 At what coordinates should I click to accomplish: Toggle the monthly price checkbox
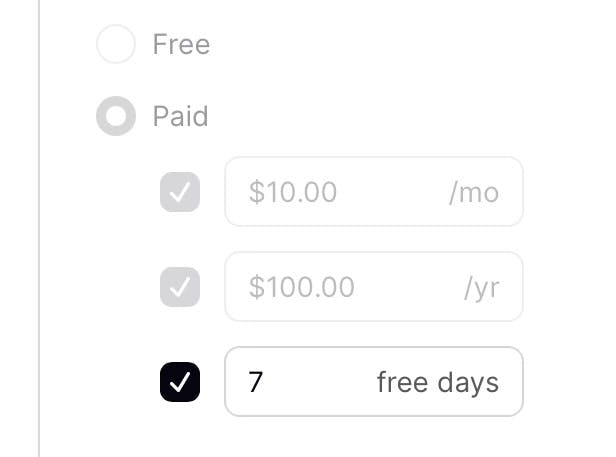(x=180, y=192)
